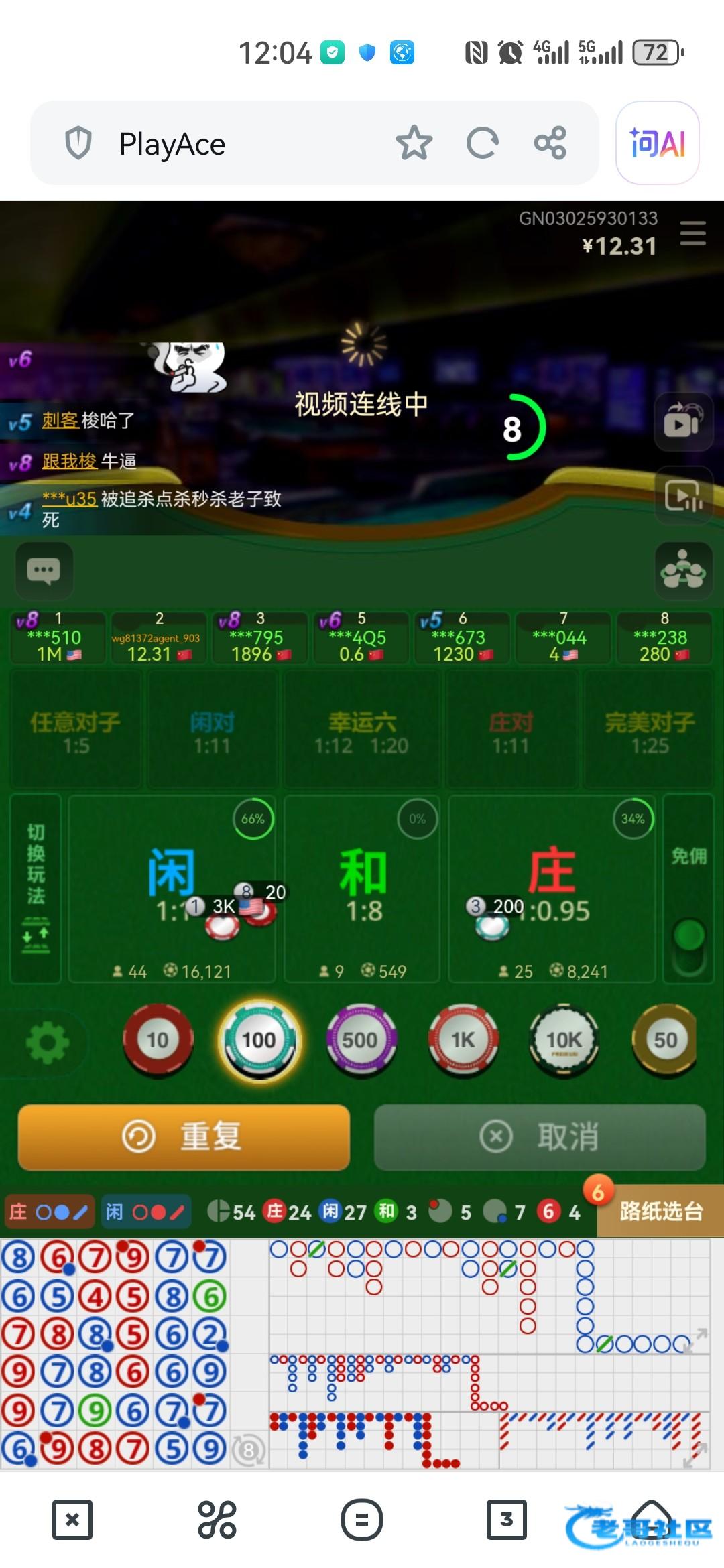
Task: Open the hamburger menu beside the balance
Action: pos(692,233)
